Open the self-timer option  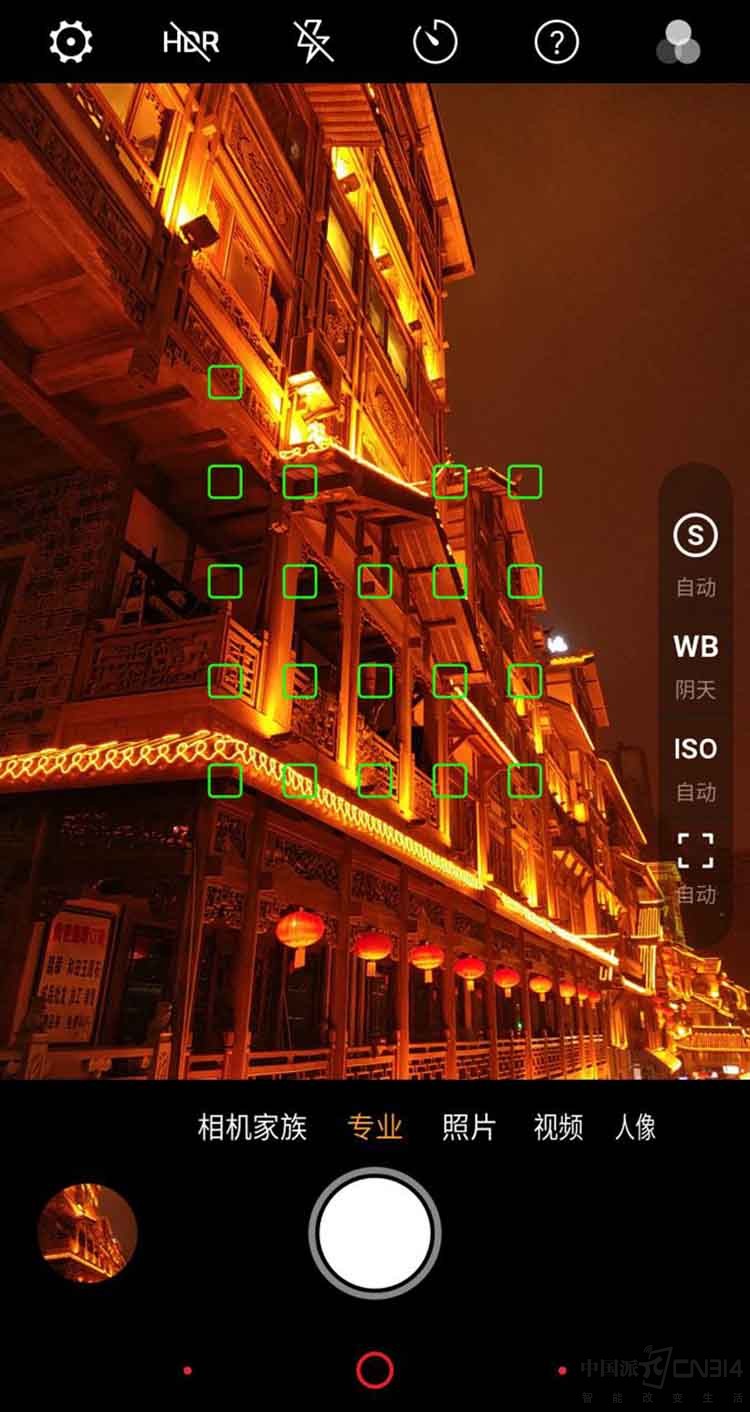(x=435, y=42)
